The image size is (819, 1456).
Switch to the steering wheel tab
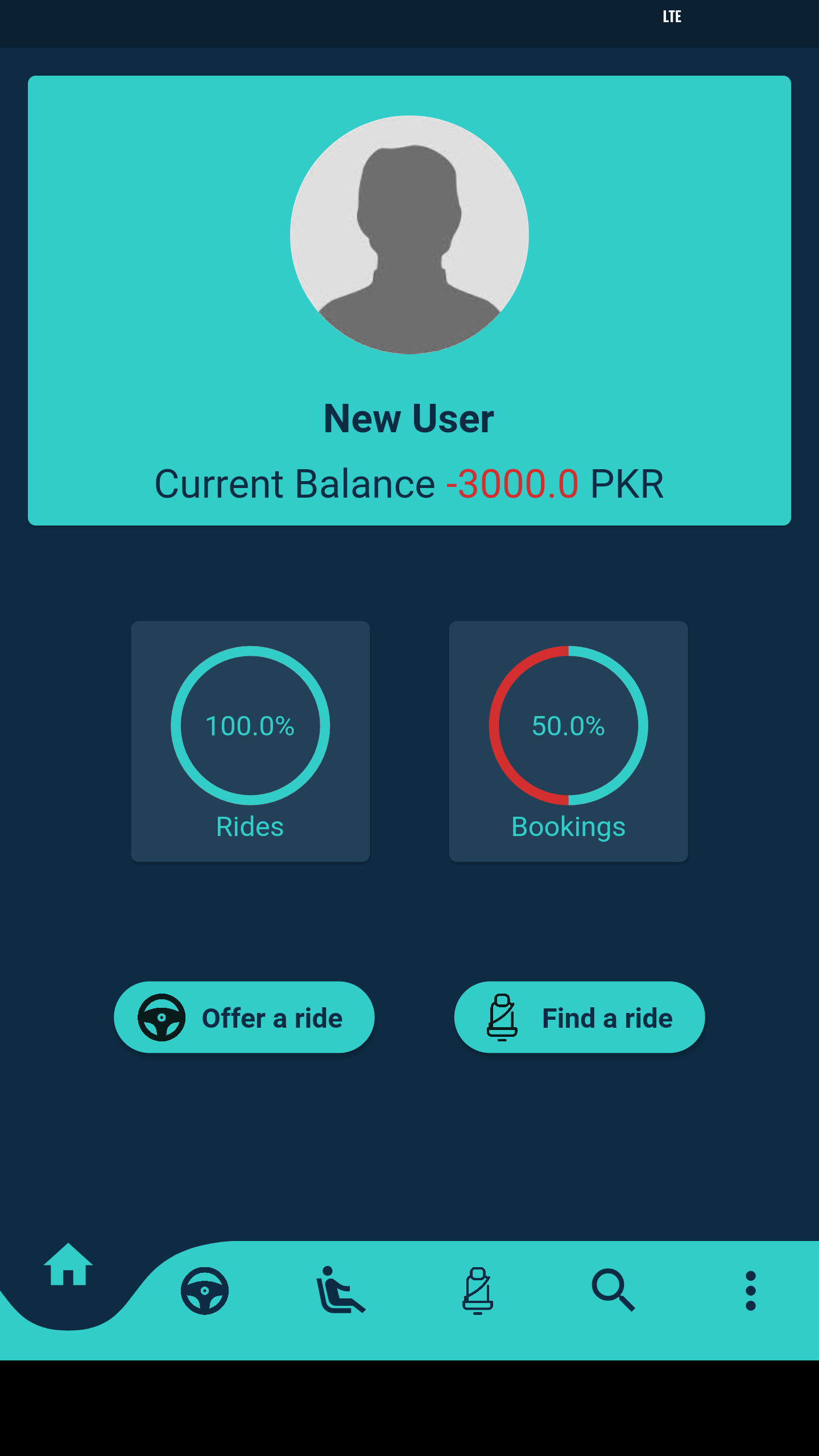click(205, 1290)
